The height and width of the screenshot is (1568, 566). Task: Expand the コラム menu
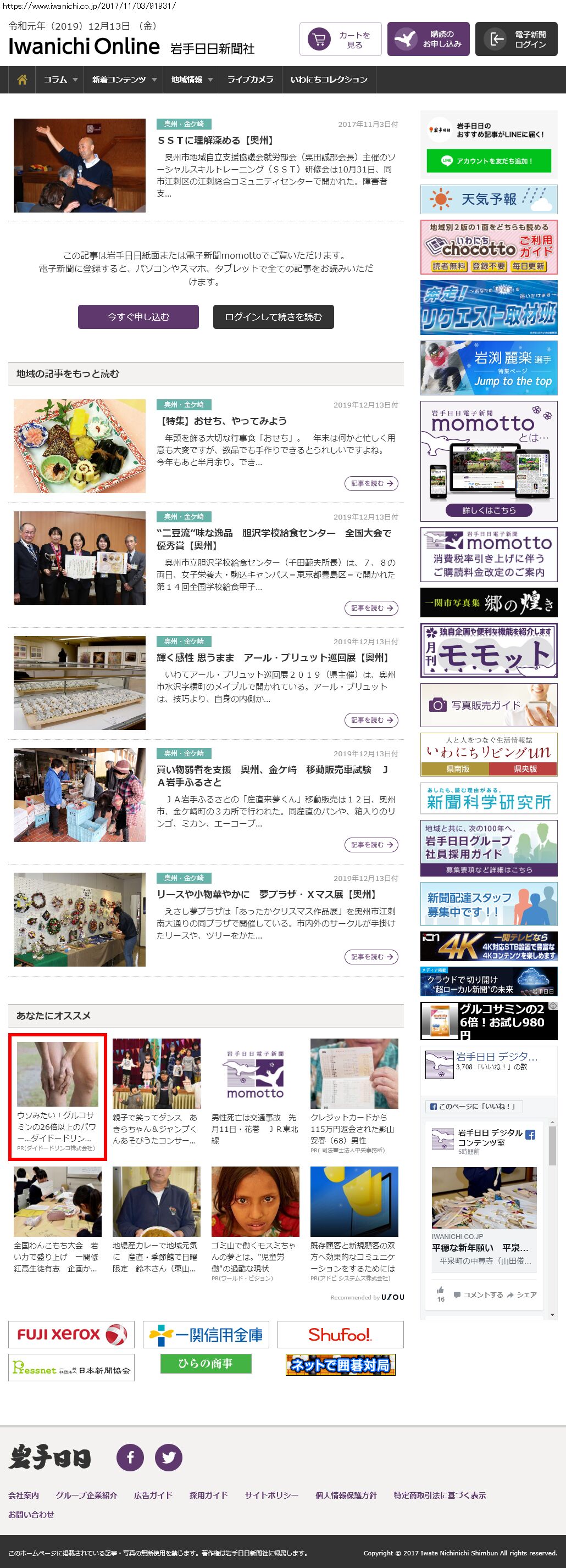[x=60, y=80]
